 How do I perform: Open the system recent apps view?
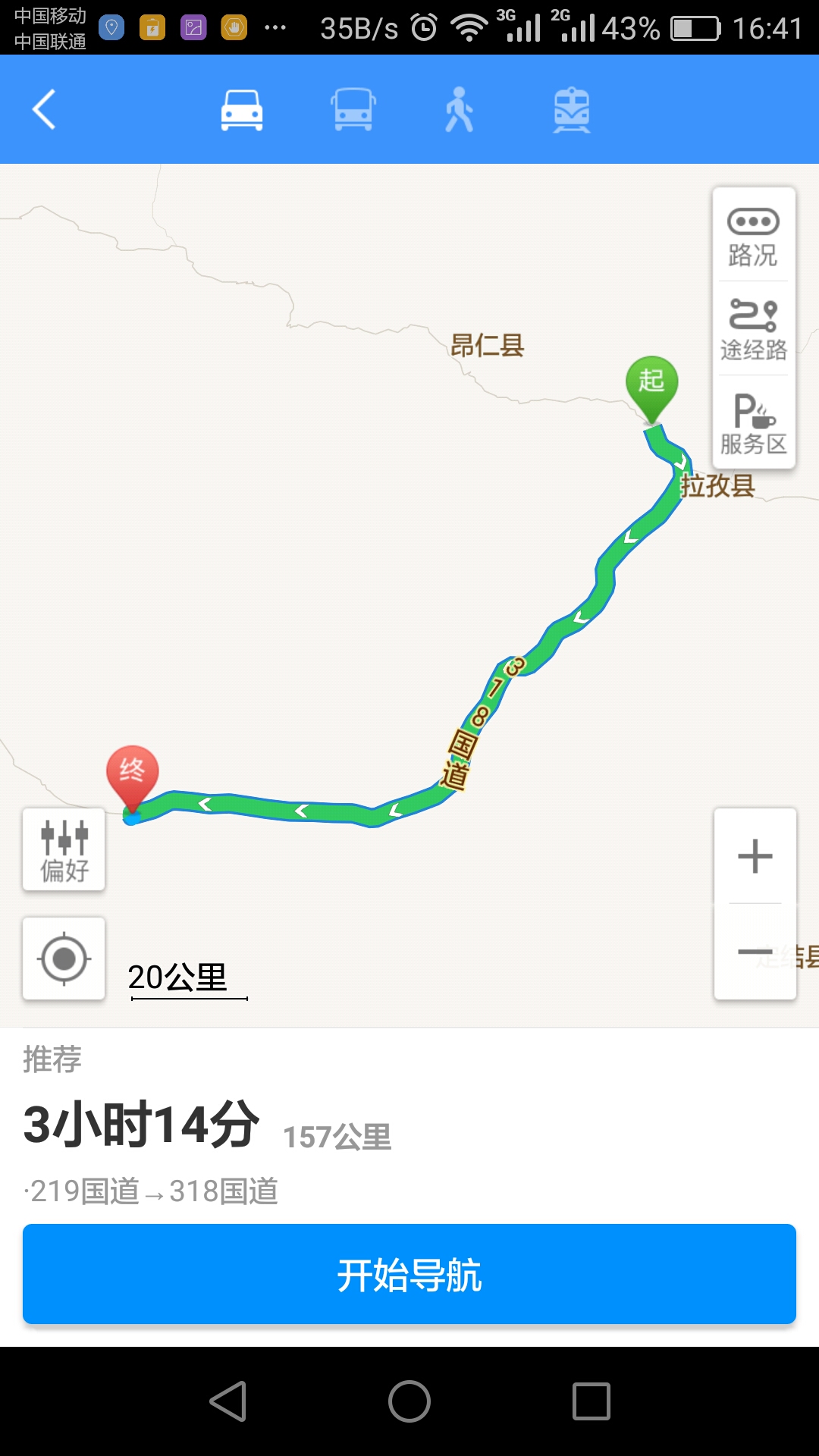point(591,1401)
